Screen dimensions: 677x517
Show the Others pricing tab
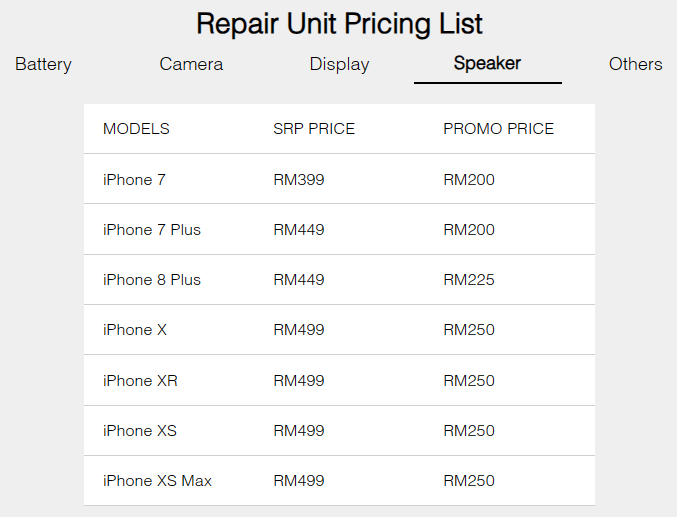tap(635, 64)
